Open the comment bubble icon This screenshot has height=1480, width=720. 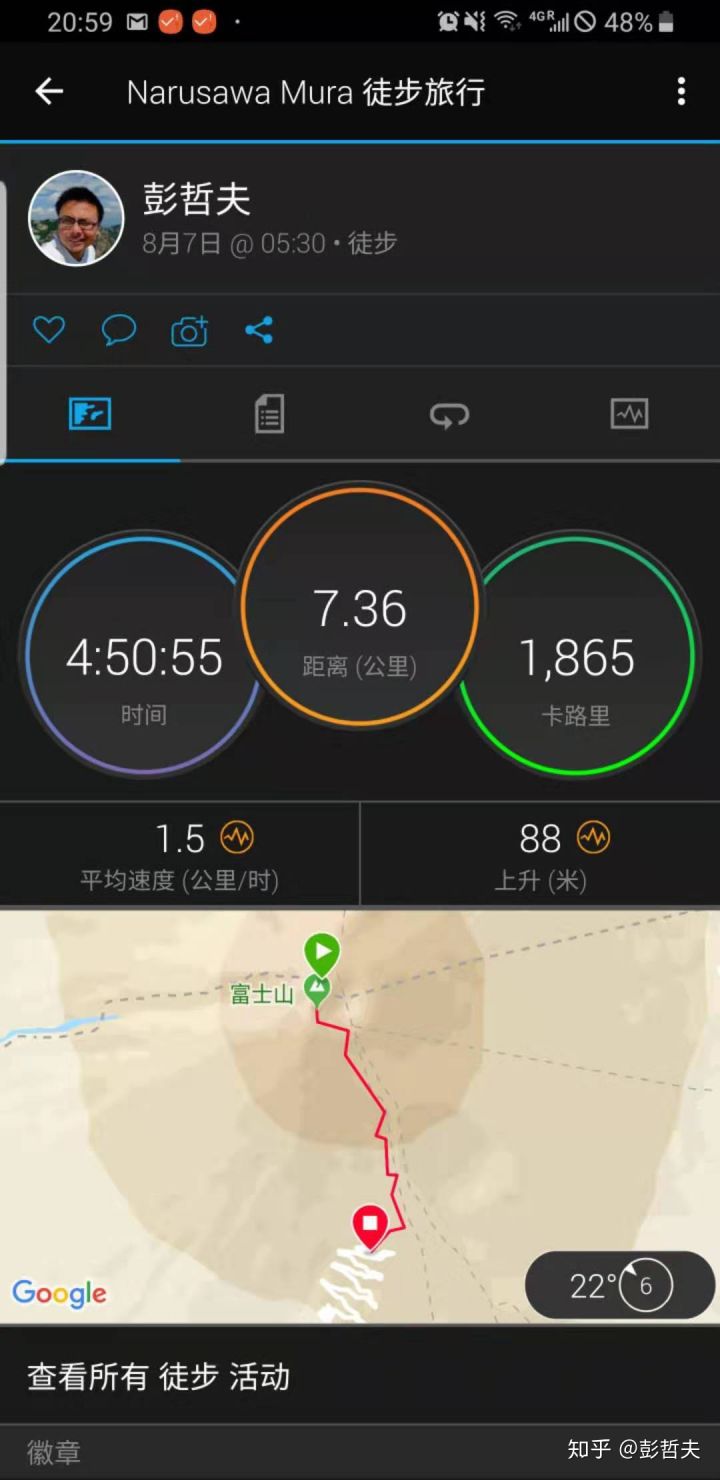118,330
